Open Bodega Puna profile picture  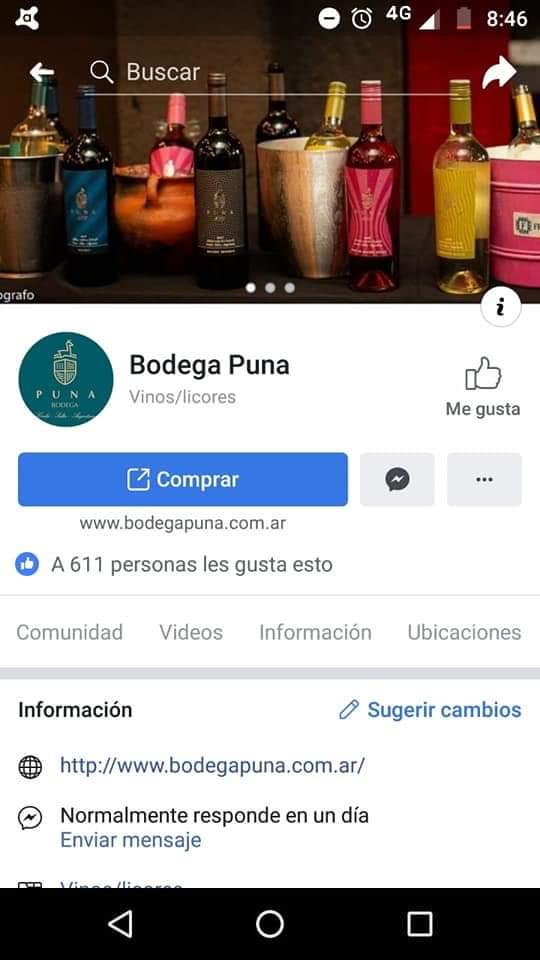click(x=66, y=380)
